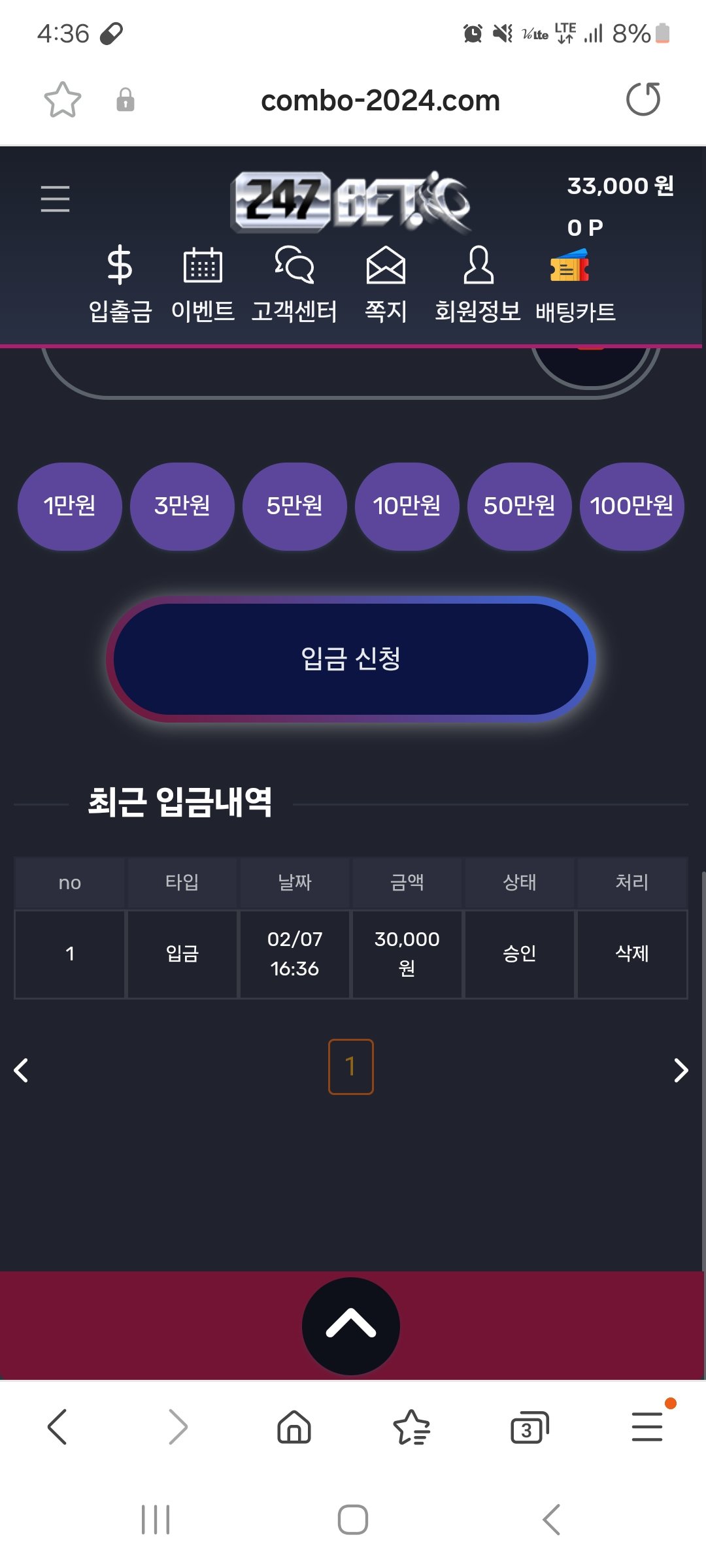Image resolution: width=706 pixels, height=1568 pixels.
Task: Pick the 50만원 amount chip
Action: click(x=519, y=506)
